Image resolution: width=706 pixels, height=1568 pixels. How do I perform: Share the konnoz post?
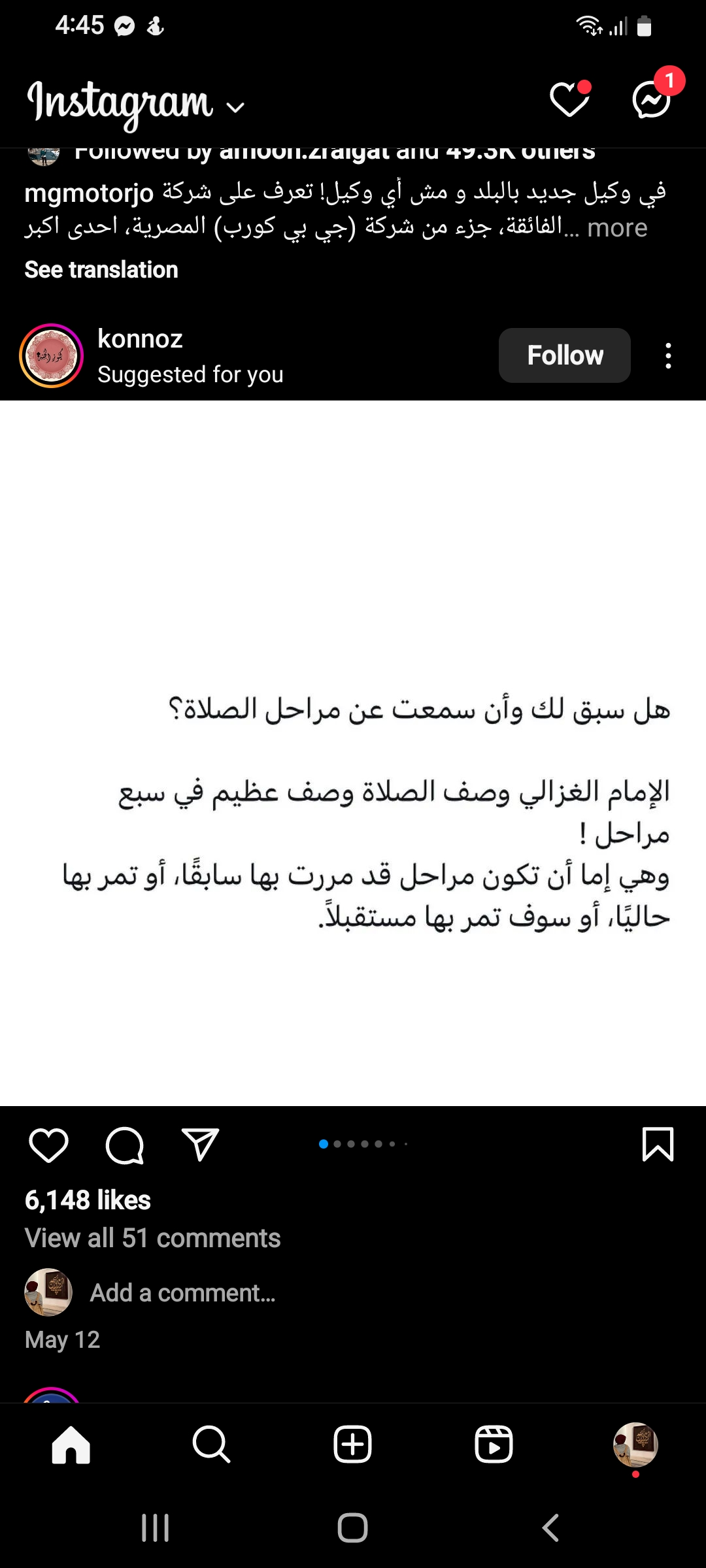point(200,1145)
